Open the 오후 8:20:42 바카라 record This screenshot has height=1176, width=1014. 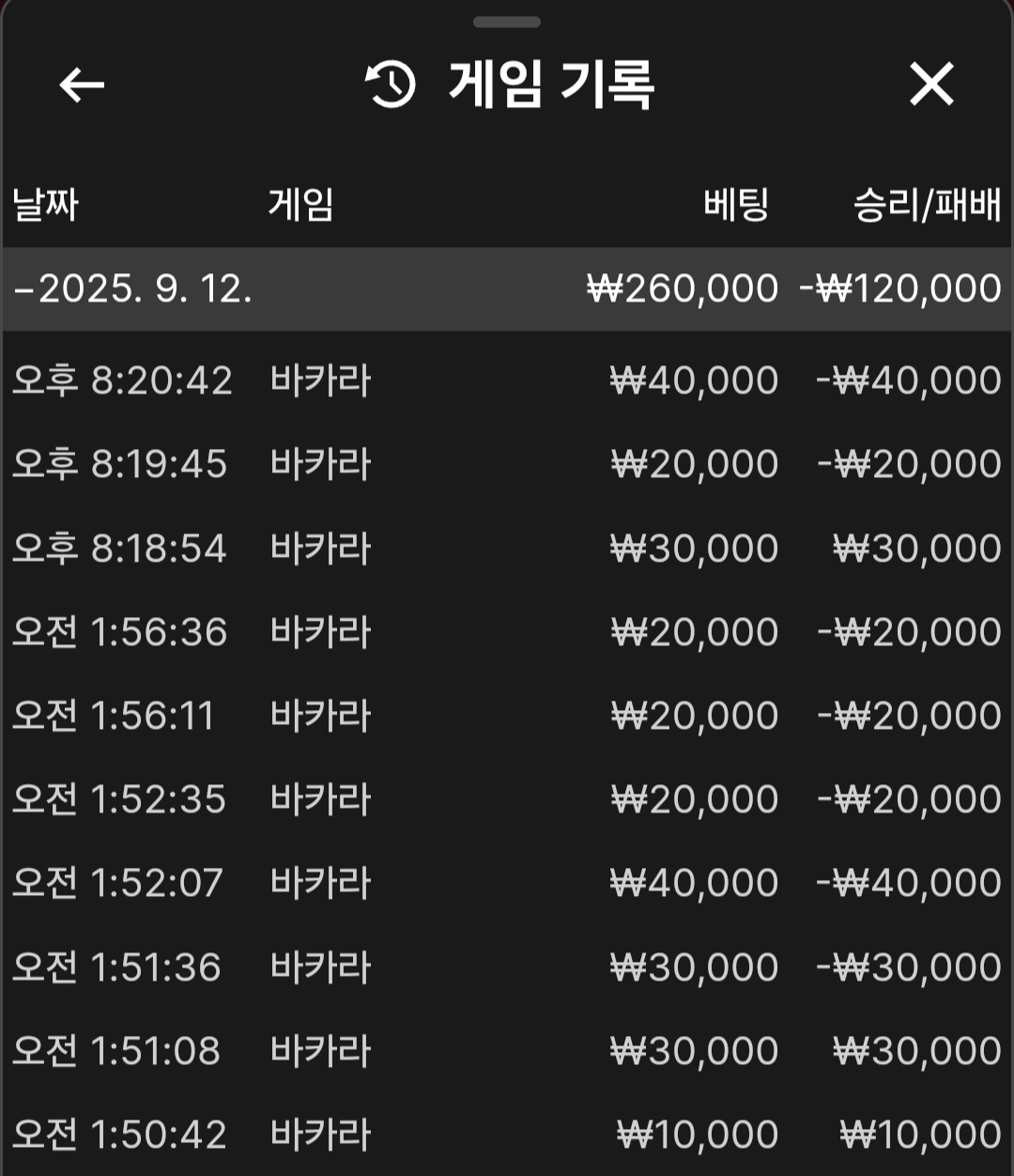pyautogui.click(x=507, y=380)
